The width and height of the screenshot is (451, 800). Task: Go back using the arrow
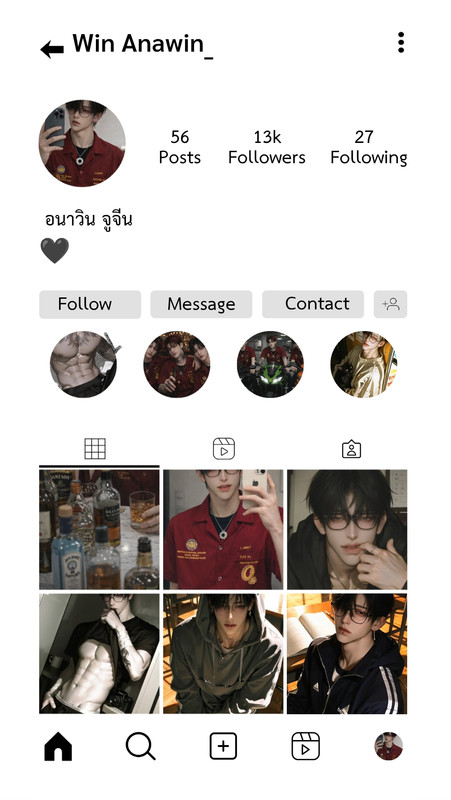[x=52, y=49]
